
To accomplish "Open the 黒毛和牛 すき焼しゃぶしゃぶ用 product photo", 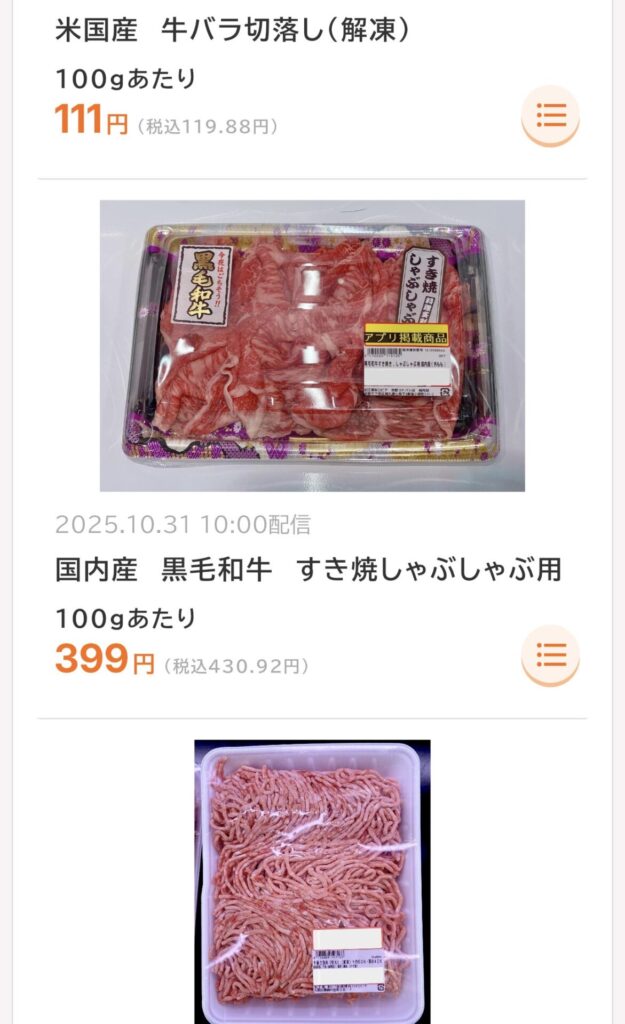I will 312,346.
